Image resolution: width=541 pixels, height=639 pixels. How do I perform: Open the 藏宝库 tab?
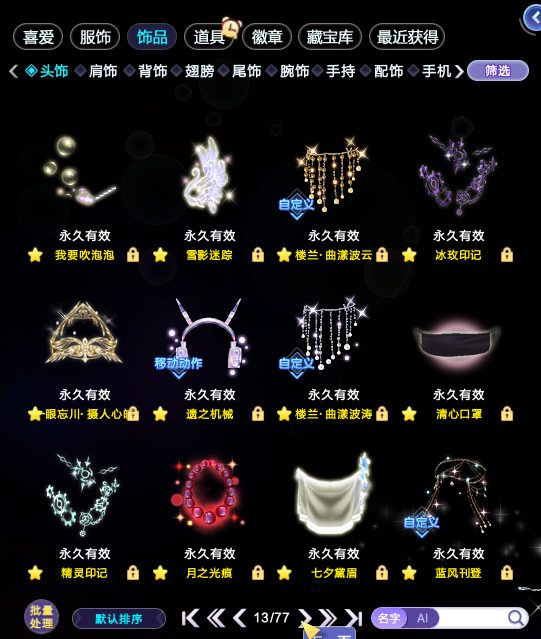coord(330,37)
